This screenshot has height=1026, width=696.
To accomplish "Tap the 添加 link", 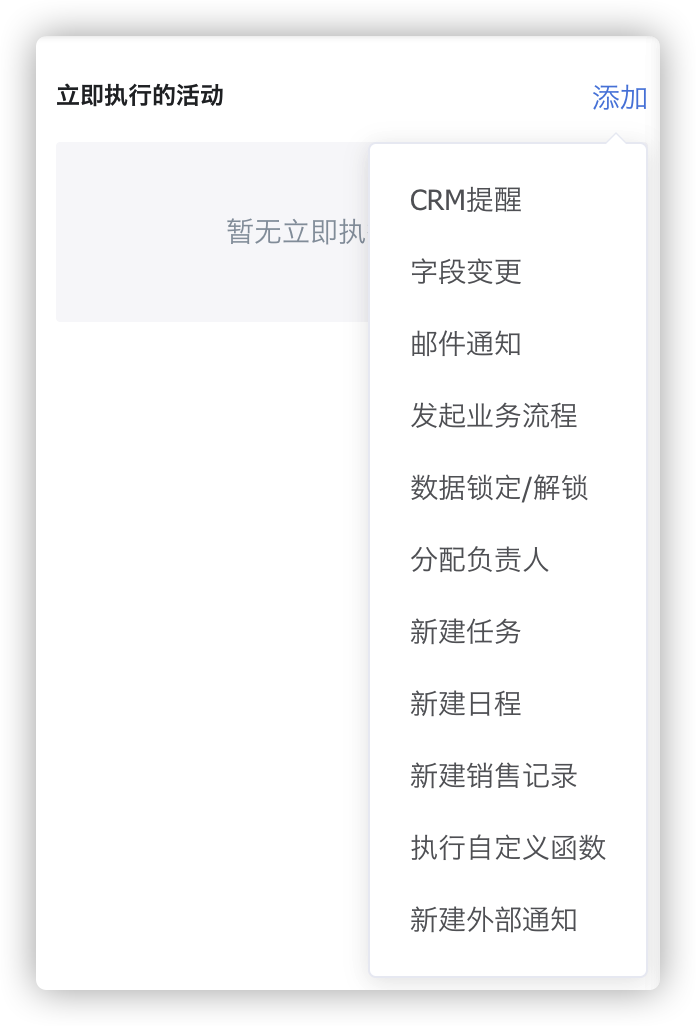I will click(x=619, y=97).
